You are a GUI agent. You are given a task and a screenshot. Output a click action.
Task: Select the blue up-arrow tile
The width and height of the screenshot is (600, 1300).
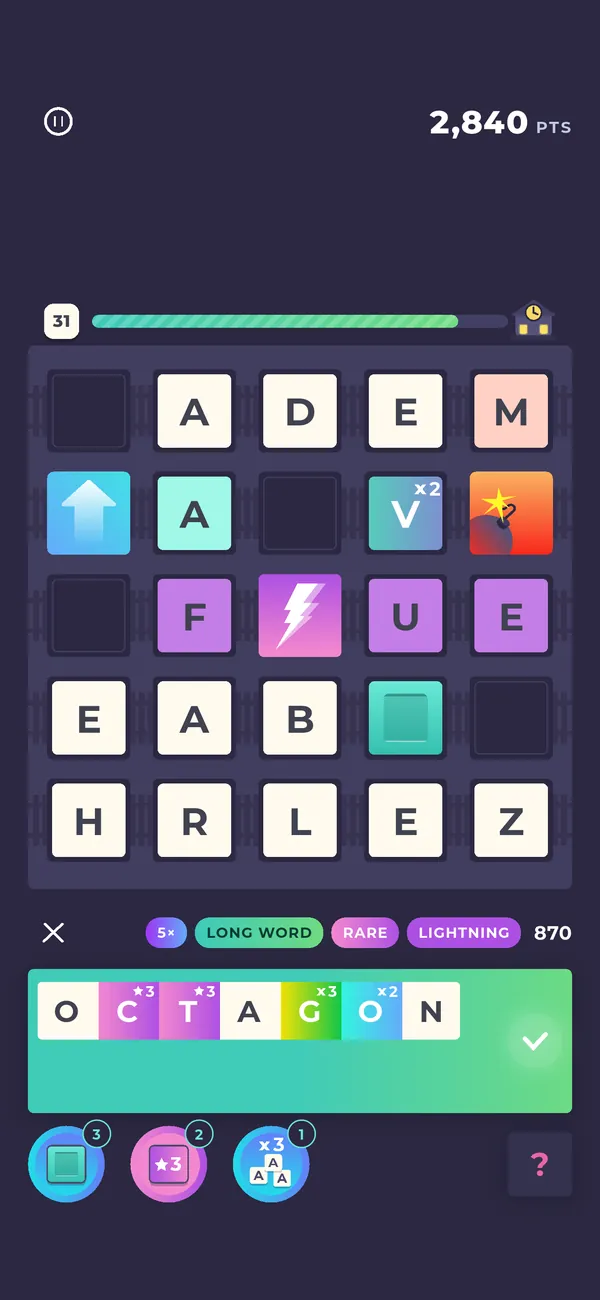[x=89, y=513]
